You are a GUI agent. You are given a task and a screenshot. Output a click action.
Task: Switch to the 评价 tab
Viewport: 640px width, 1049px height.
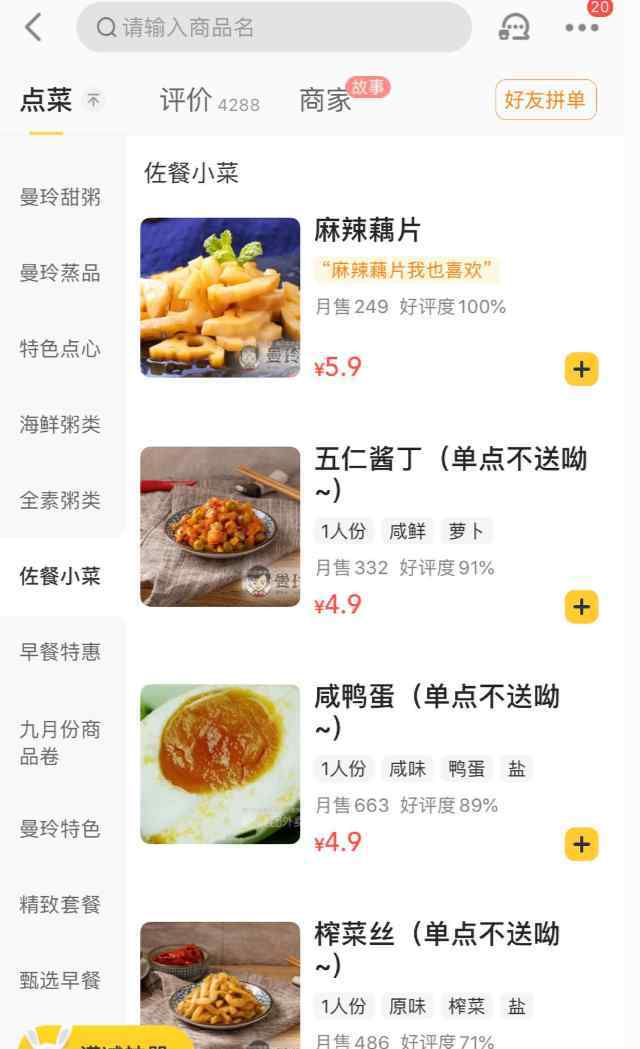point(209,101)
